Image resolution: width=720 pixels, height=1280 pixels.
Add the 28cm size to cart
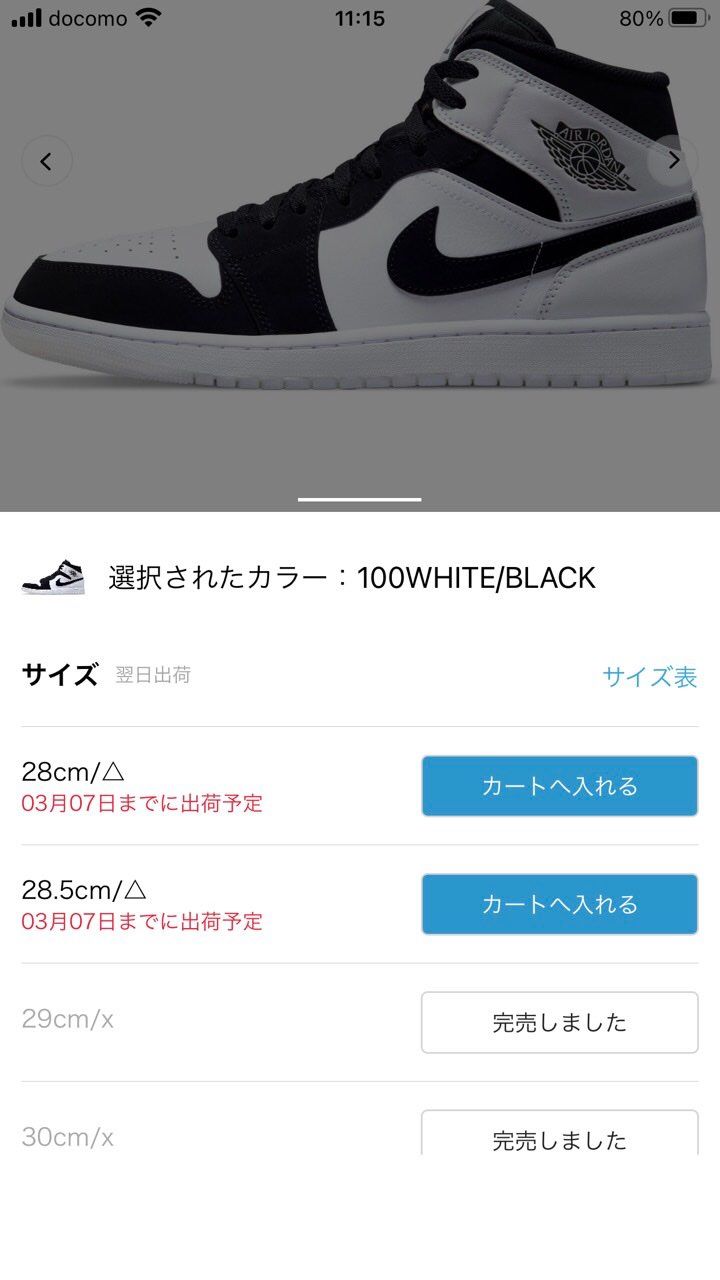click(559, 786)
